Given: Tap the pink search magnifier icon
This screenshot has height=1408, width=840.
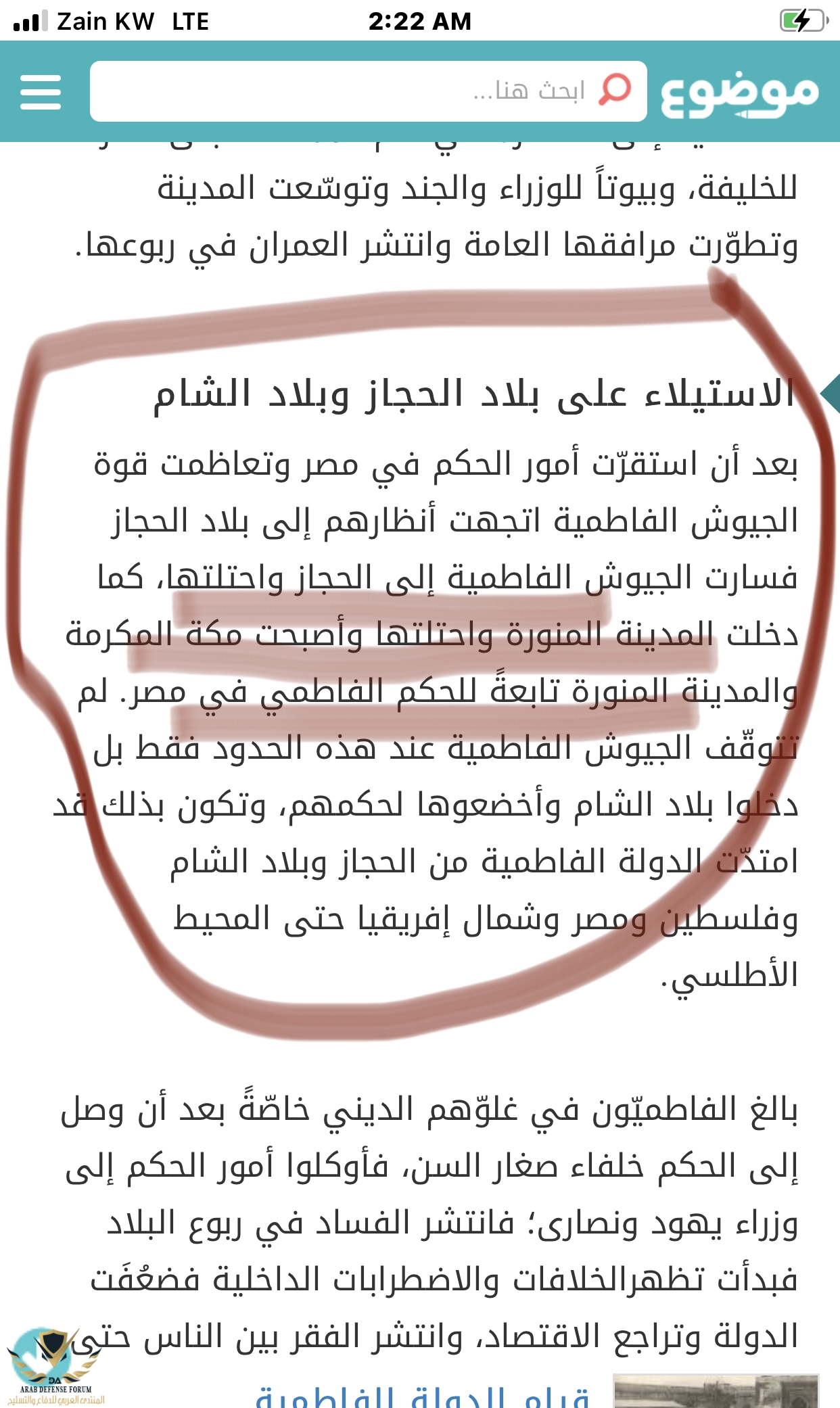Looking at the screenshot, I should (x=615, y=90).
